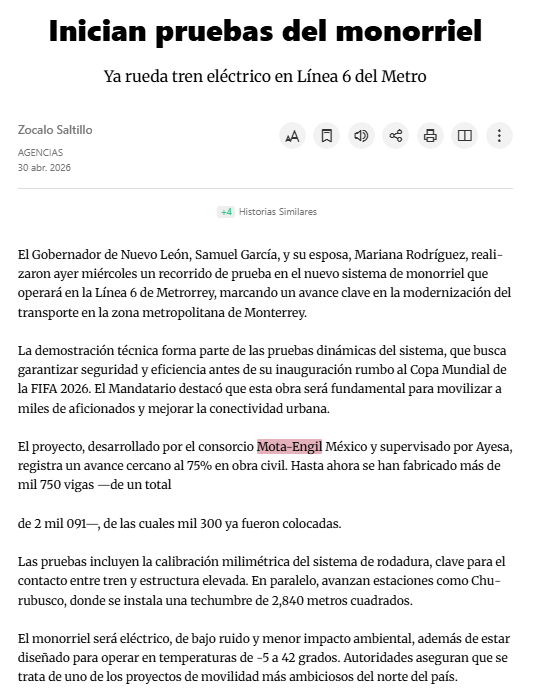The height and width of the screenshot is (696, 539).
Task: Print the article
Action: click(x=430, y=135)
